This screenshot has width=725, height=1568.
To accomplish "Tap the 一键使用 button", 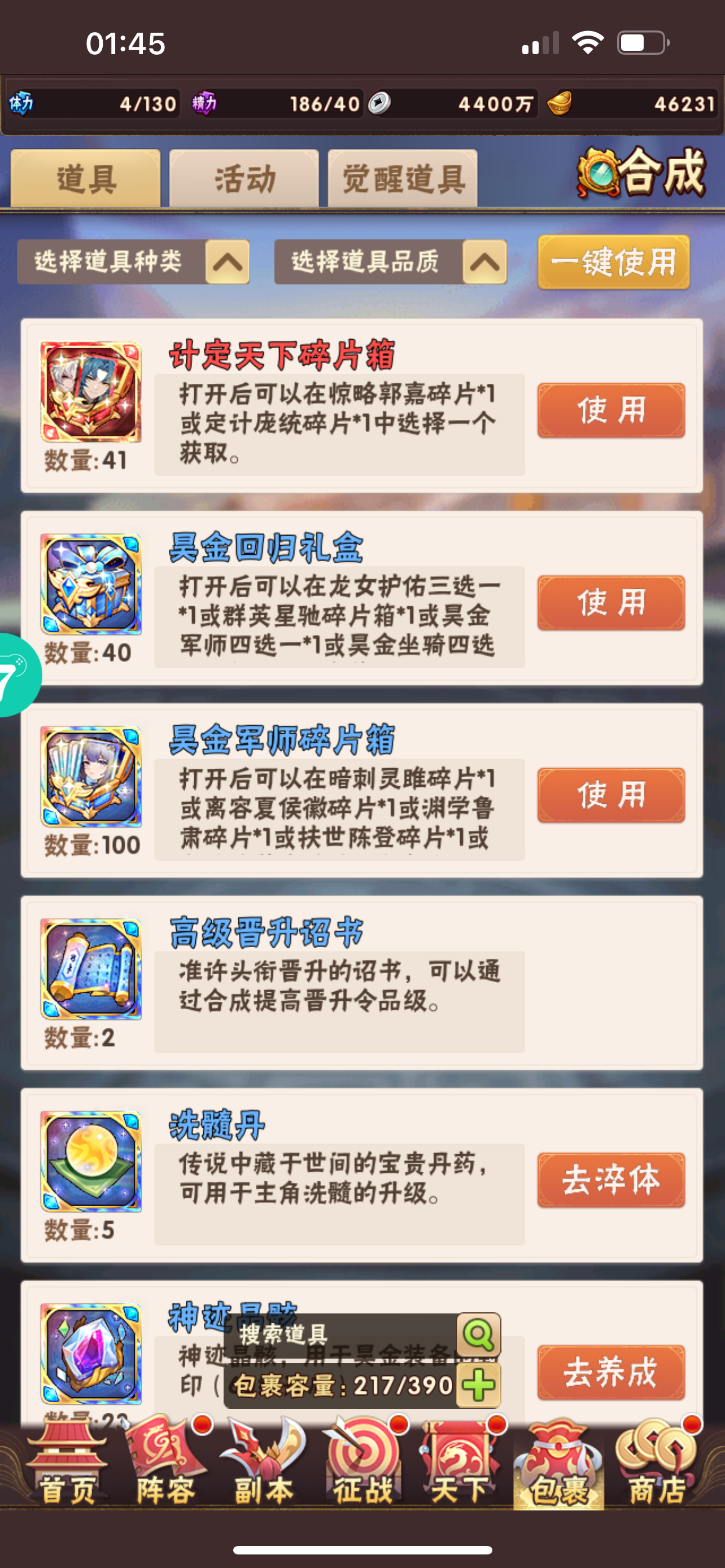I will point(614,262).
